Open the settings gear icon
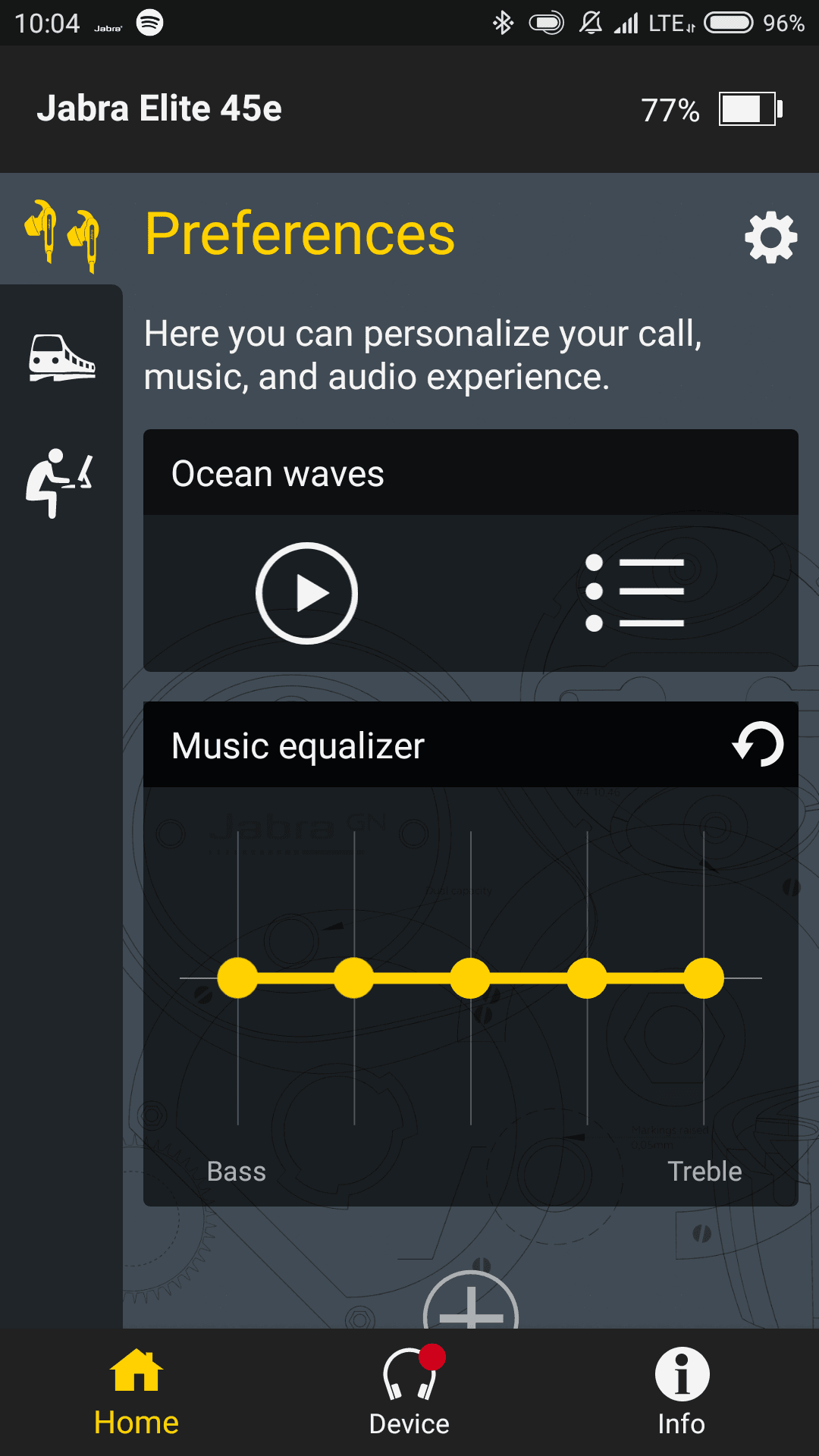Screen dimensions: 819x1456 click(x=771, y=238)
